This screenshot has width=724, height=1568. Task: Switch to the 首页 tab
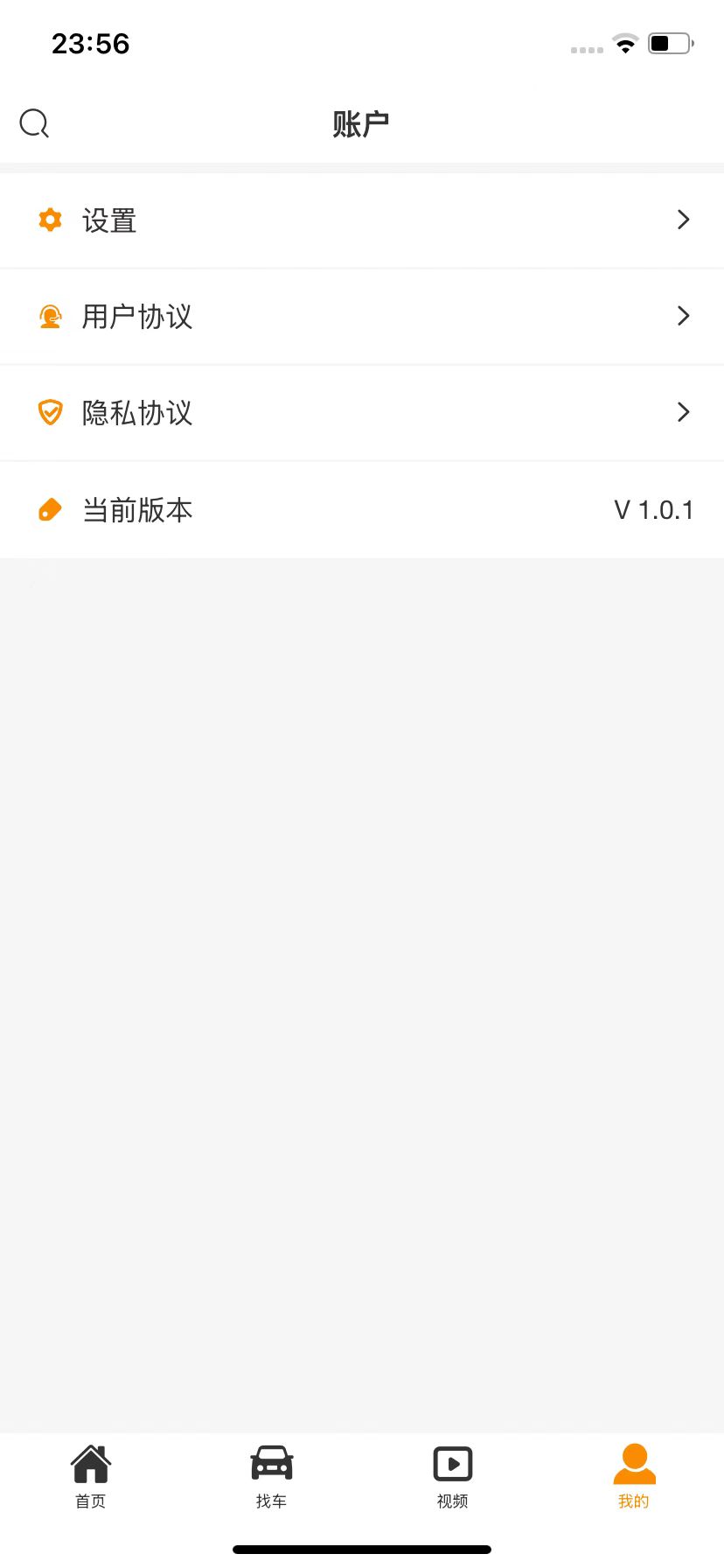[90, 1476]
